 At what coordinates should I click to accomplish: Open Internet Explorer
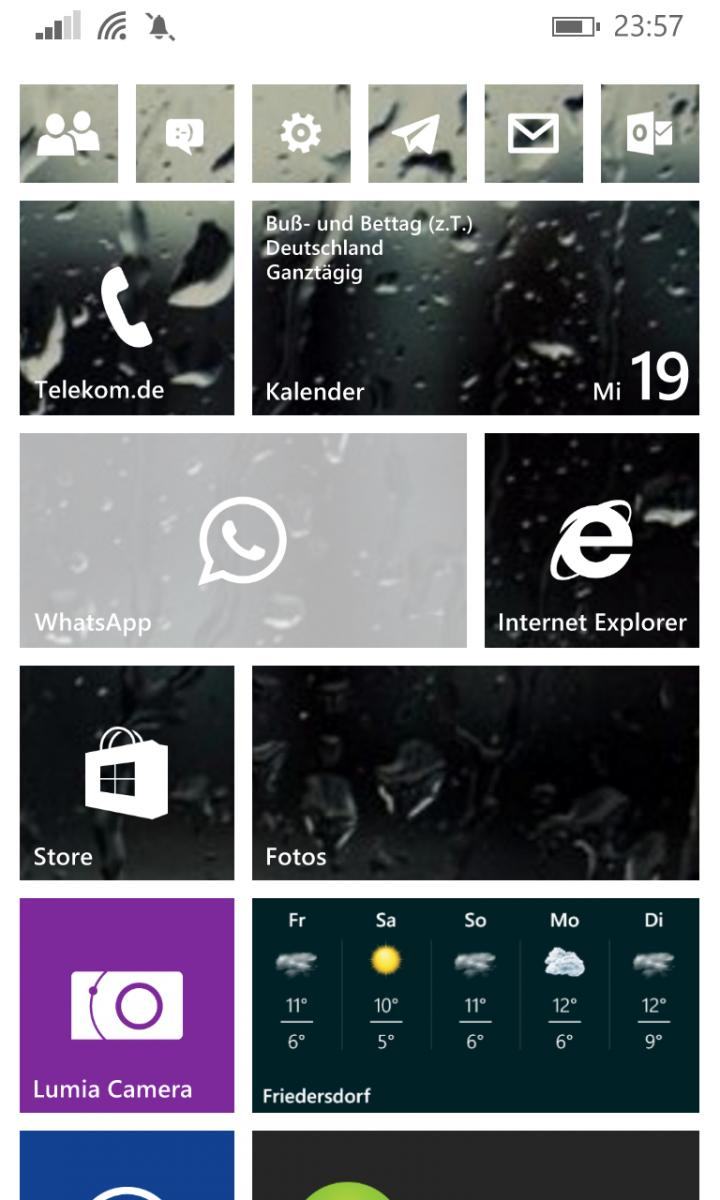[592, 540]
